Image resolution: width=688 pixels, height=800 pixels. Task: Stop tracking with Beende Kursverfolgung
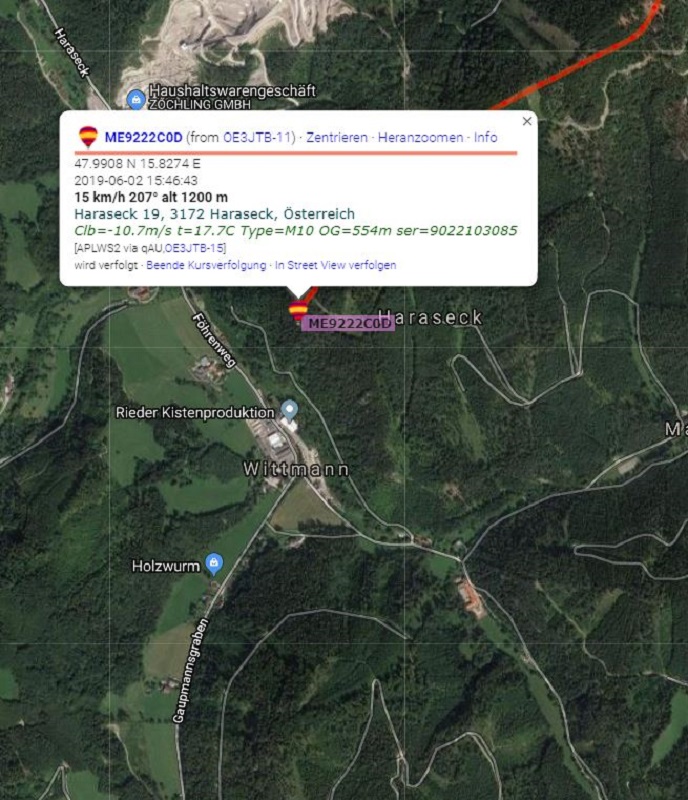(207, 265)
